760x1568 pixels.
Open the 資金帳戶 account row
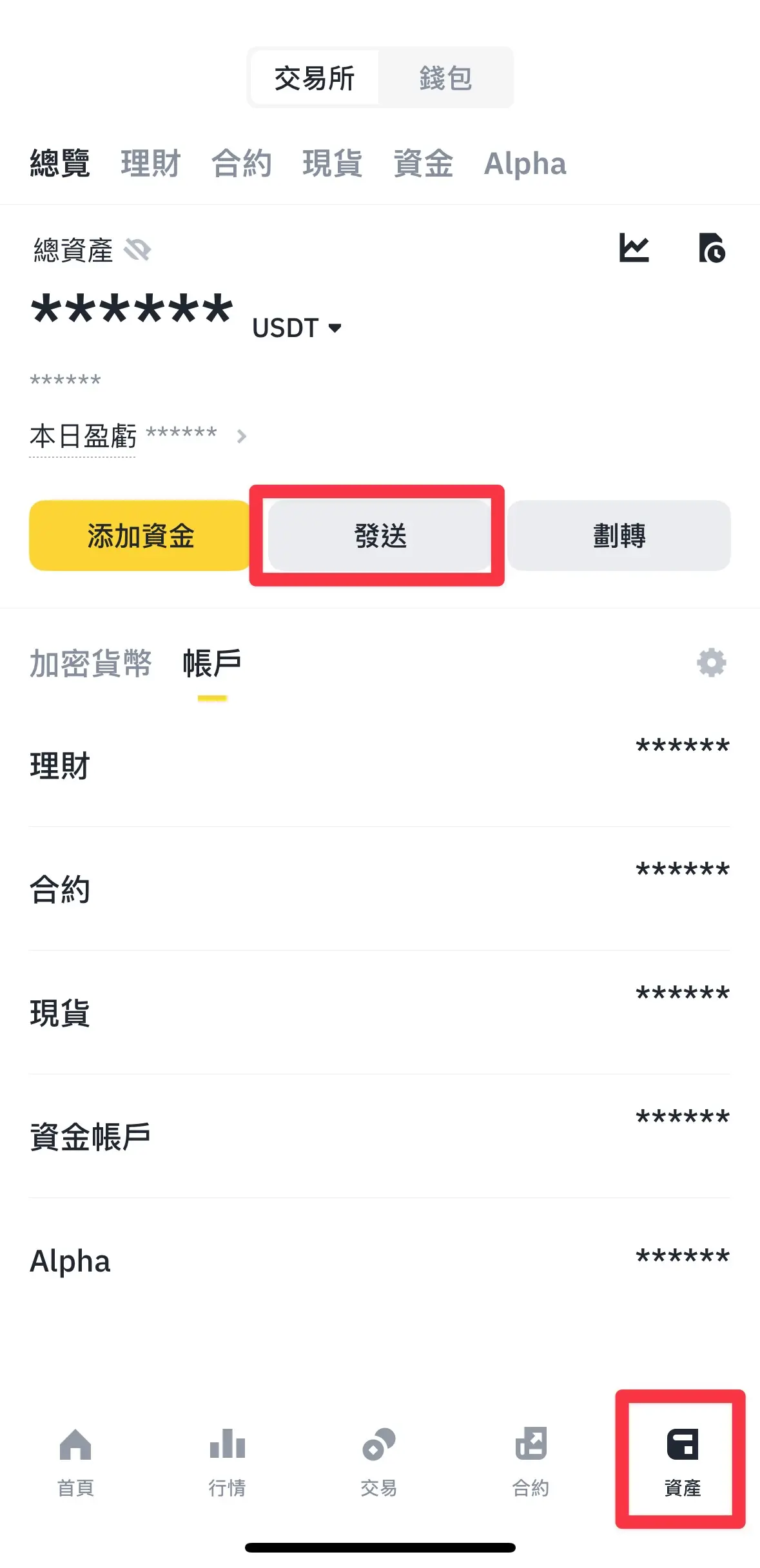[x=380, y=1136]
